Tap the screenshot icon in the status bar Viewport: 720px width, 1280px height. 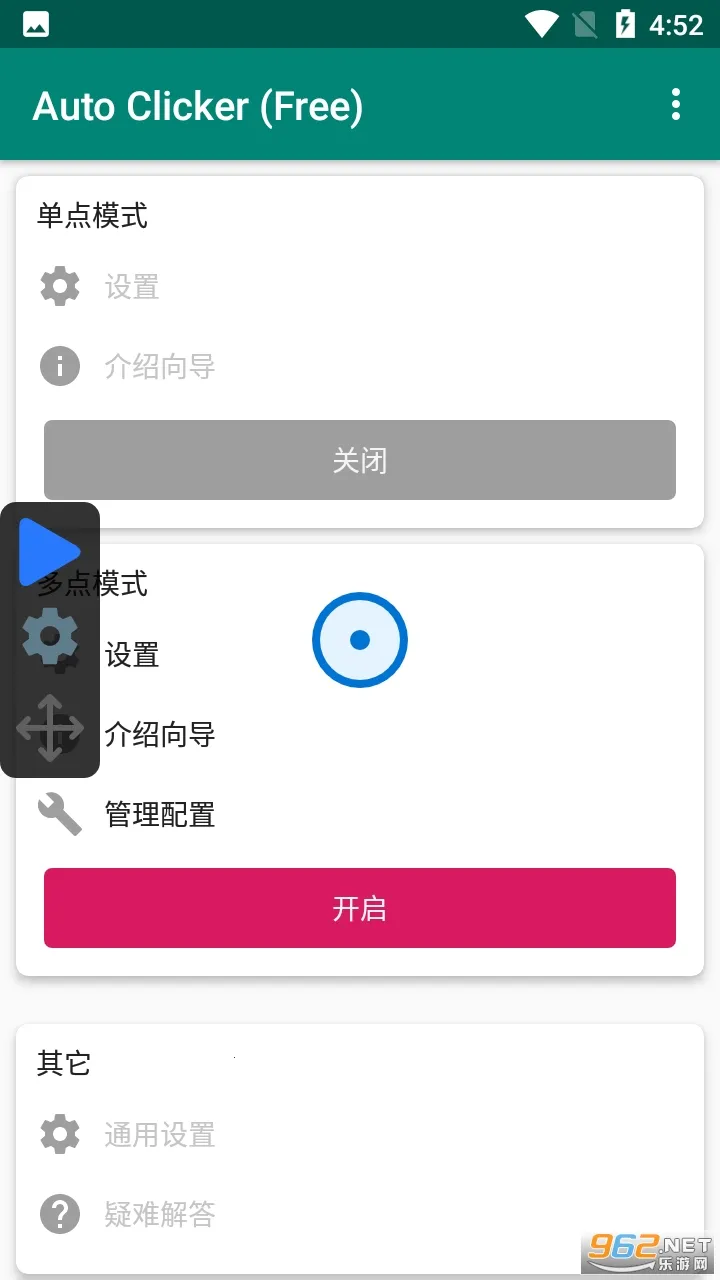(x=35, y=23)
